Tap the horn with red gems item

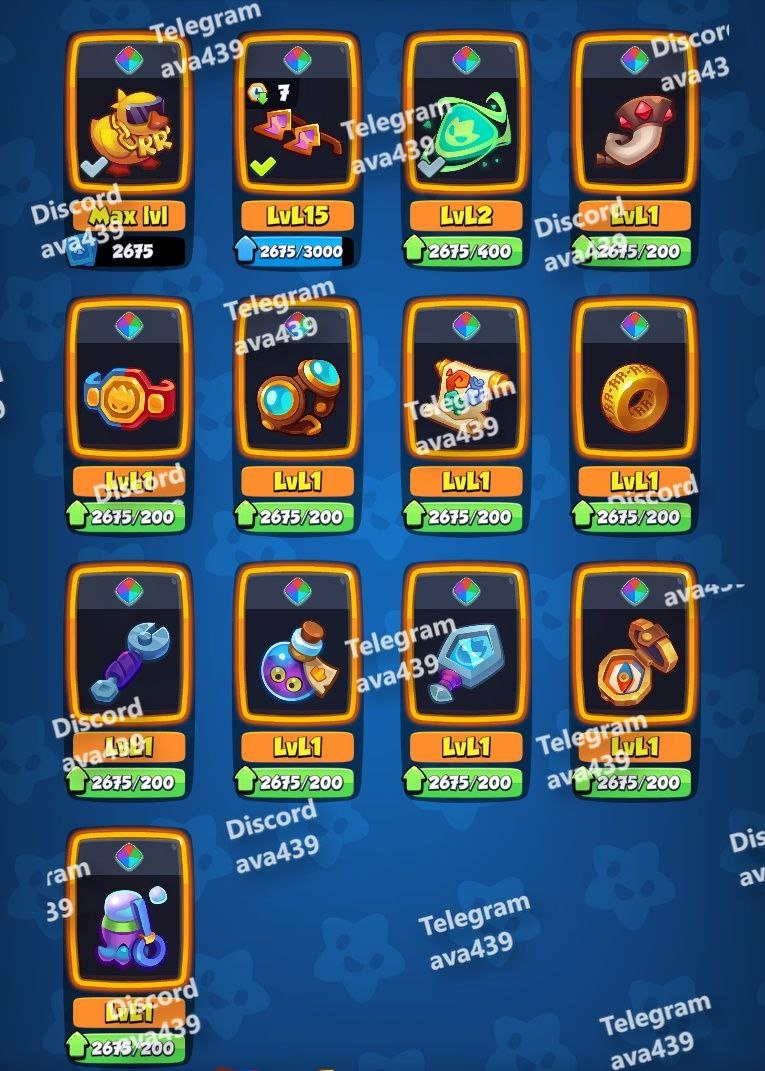click(x=634, y=127)
